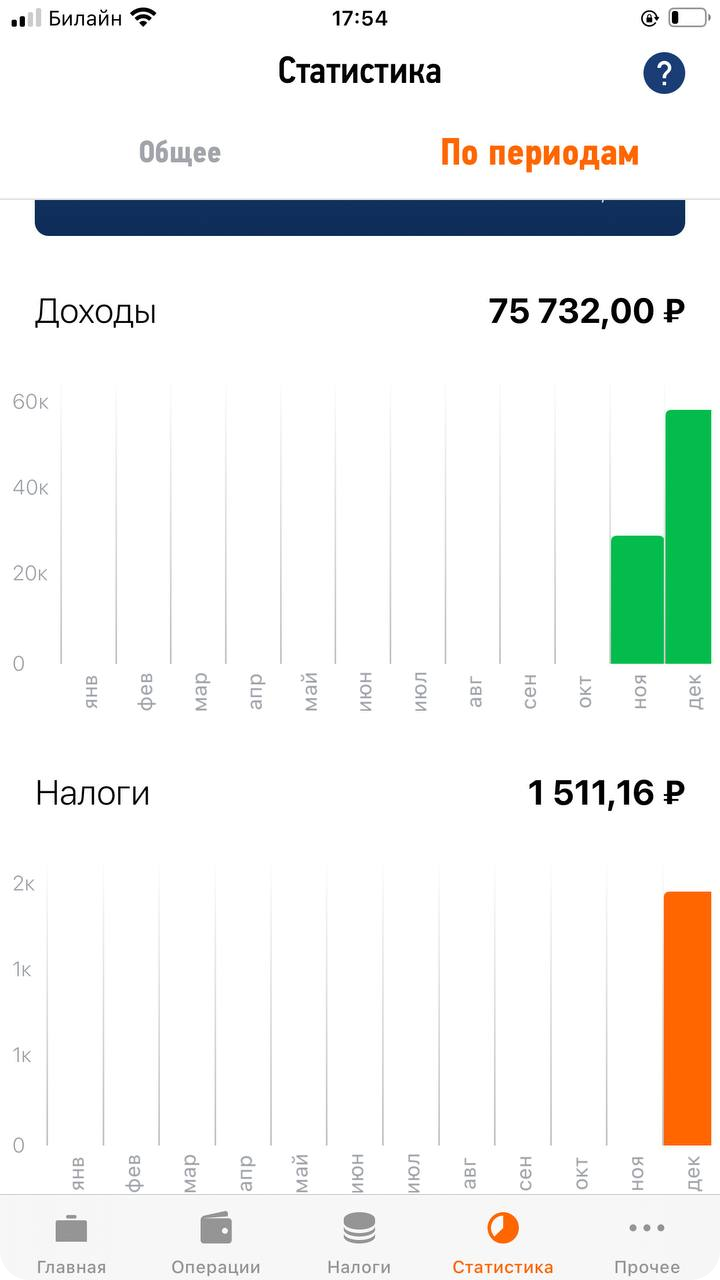Open the Прочее menu tab
720x1280 pixels.
click(x=646, y=1242)
